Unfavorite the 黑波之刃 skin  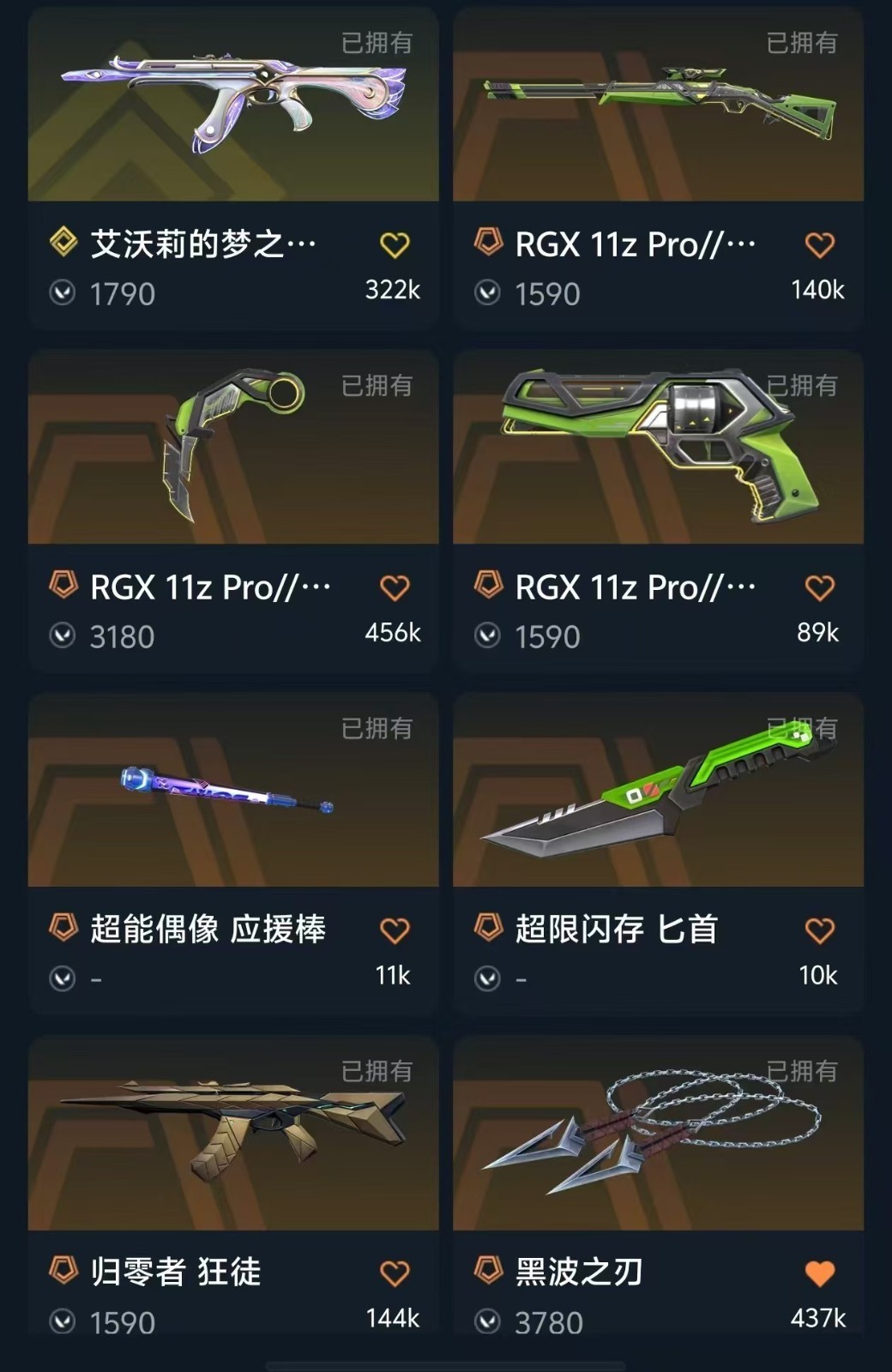point(819,1274)
